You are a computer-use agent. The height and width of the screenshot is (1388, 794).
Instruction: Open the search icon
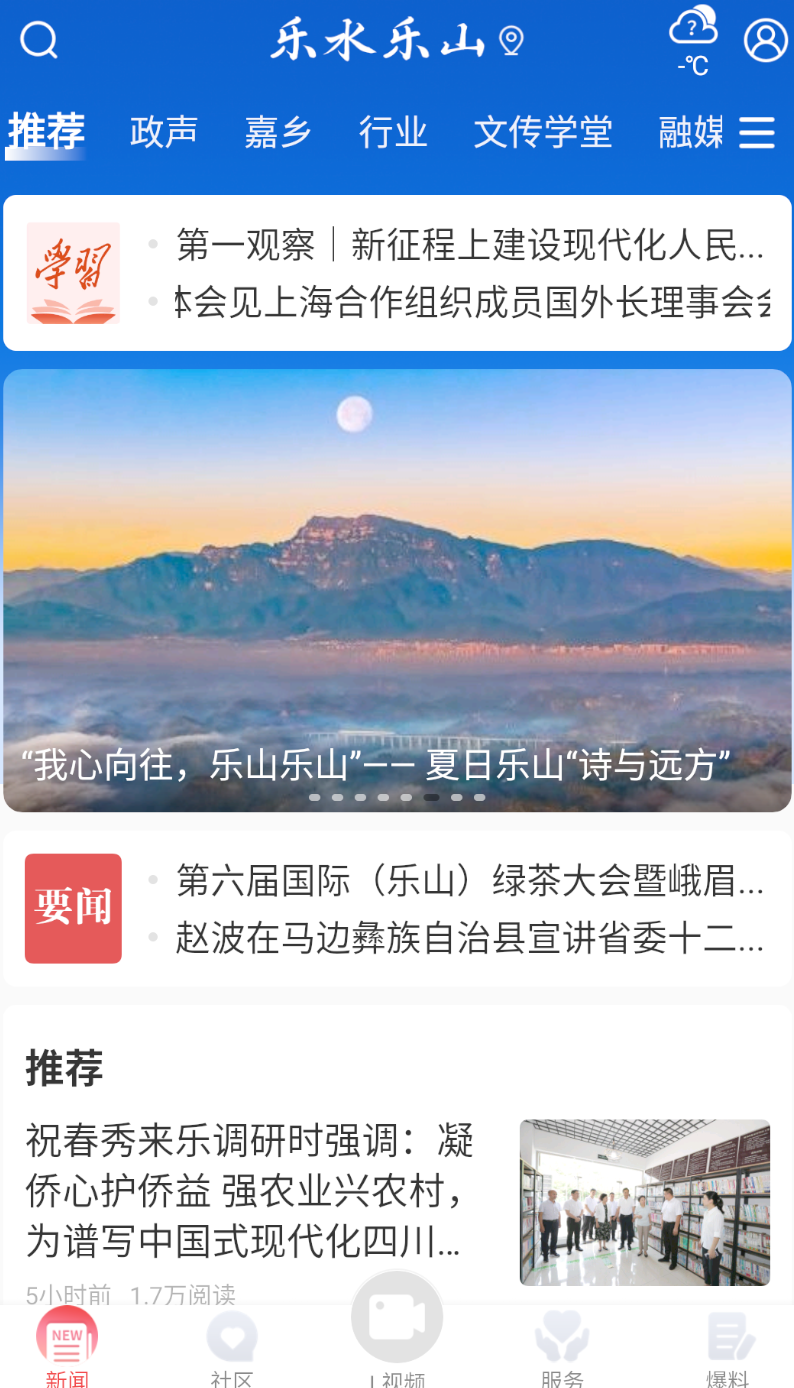[x=39, y=41]
